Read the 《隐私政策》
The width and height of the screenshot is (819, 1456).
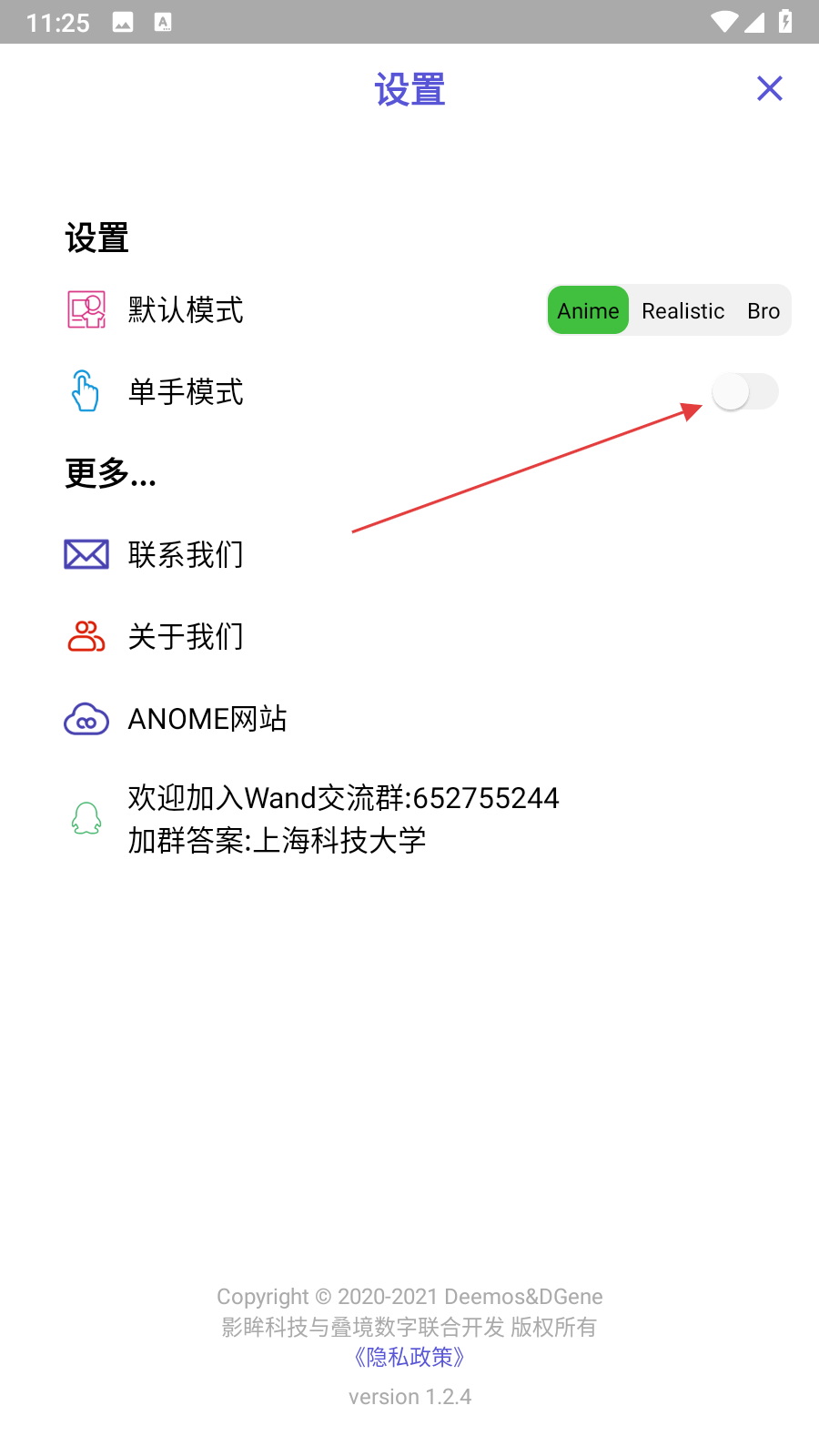tap(409, 1357)
